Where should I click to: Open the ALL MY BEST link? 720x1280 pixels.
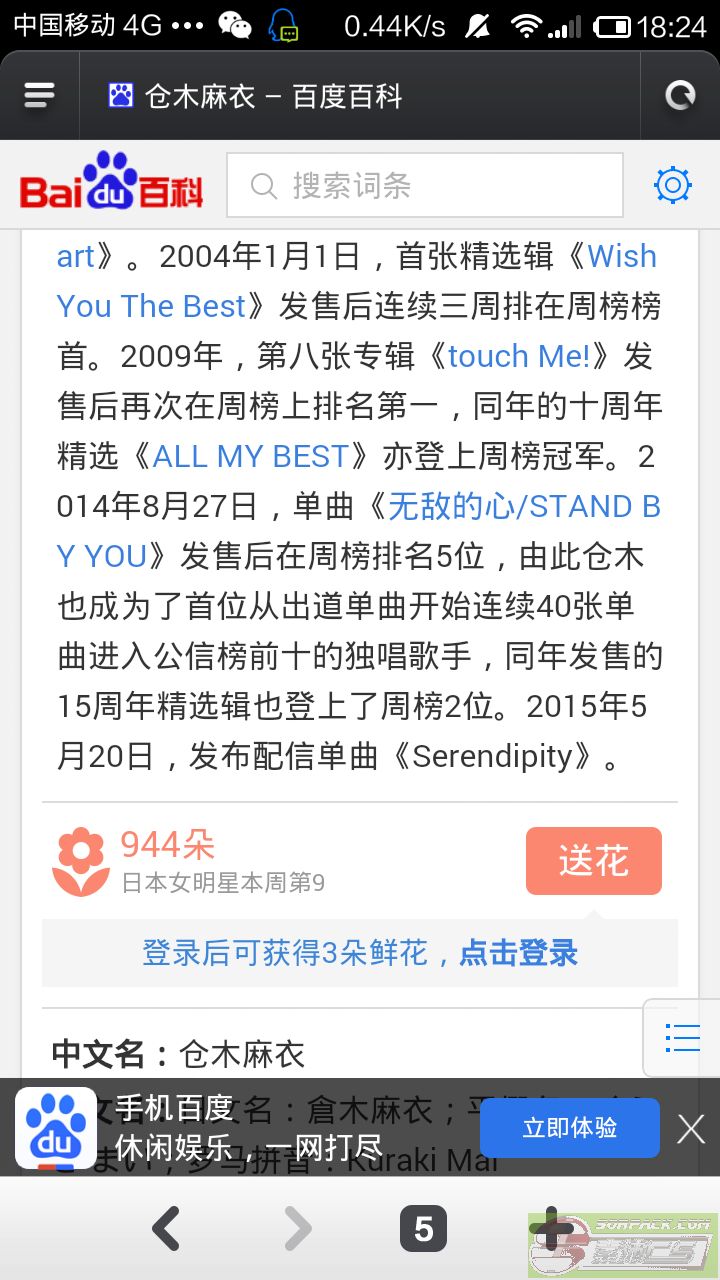coord(250,456)
